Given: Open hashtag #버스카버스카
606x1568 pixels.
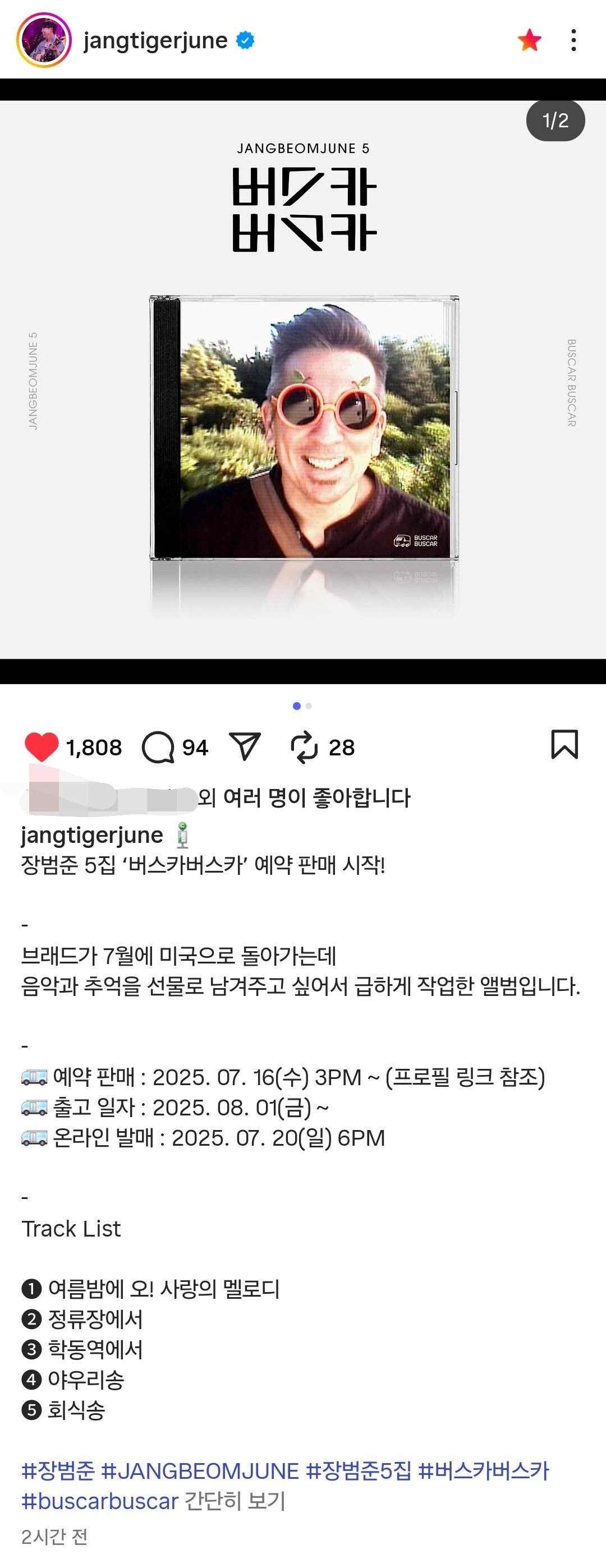Looking at the screenshot, I should pyautogui.click(x=484, y=1470).
